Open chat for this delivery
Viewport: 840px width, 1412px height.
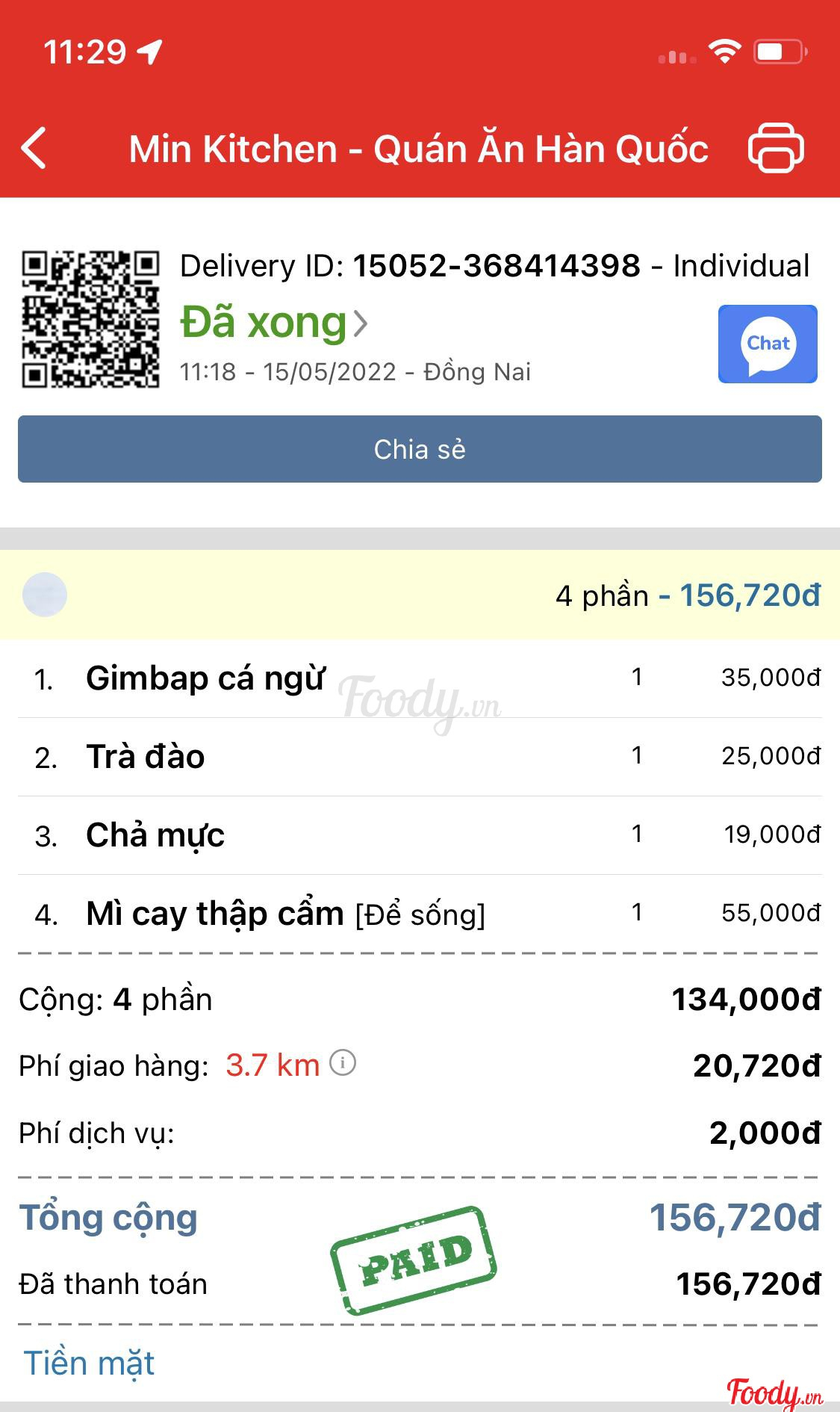click(768, 344)
